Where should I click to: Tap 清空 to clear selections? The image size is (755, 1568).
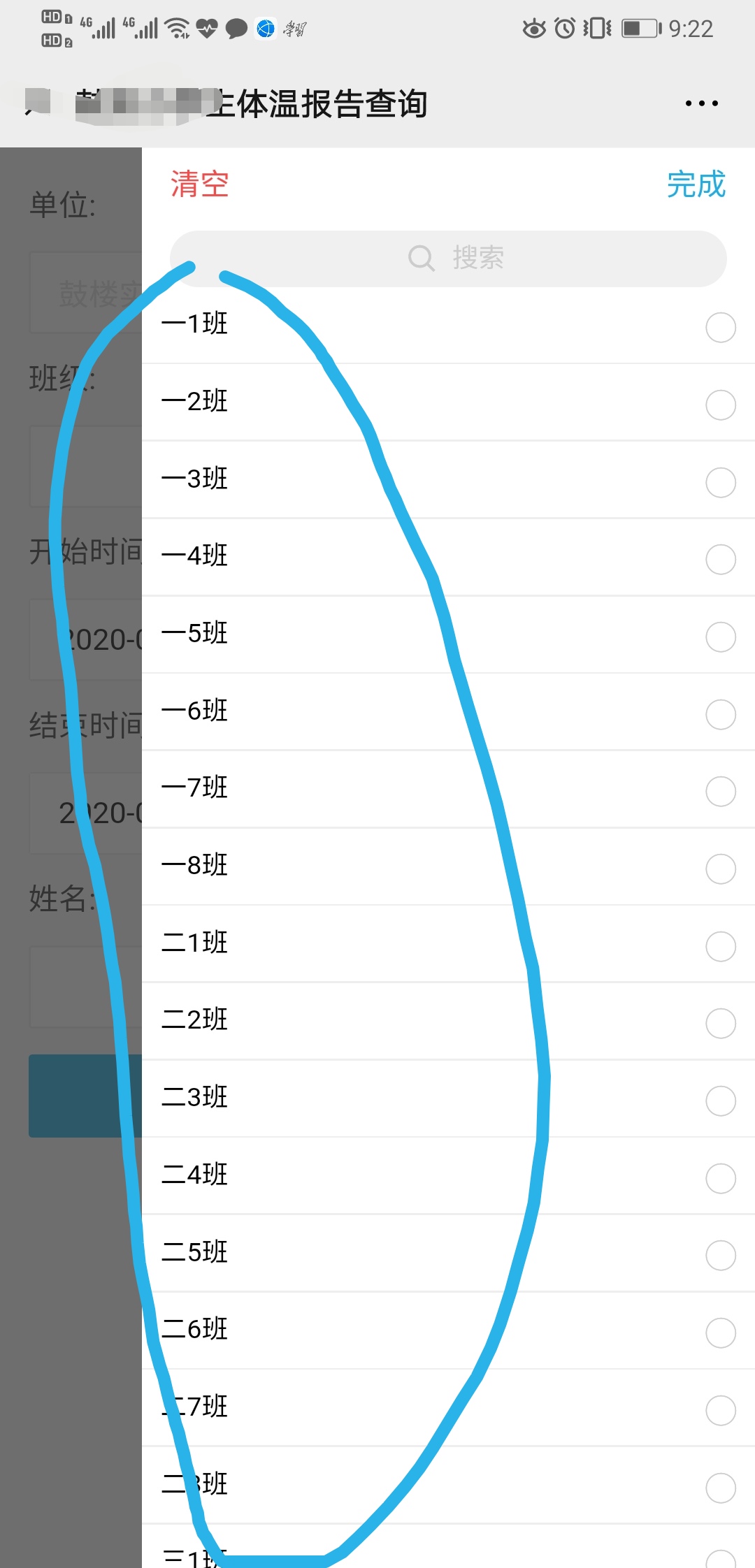pos(200,184)
